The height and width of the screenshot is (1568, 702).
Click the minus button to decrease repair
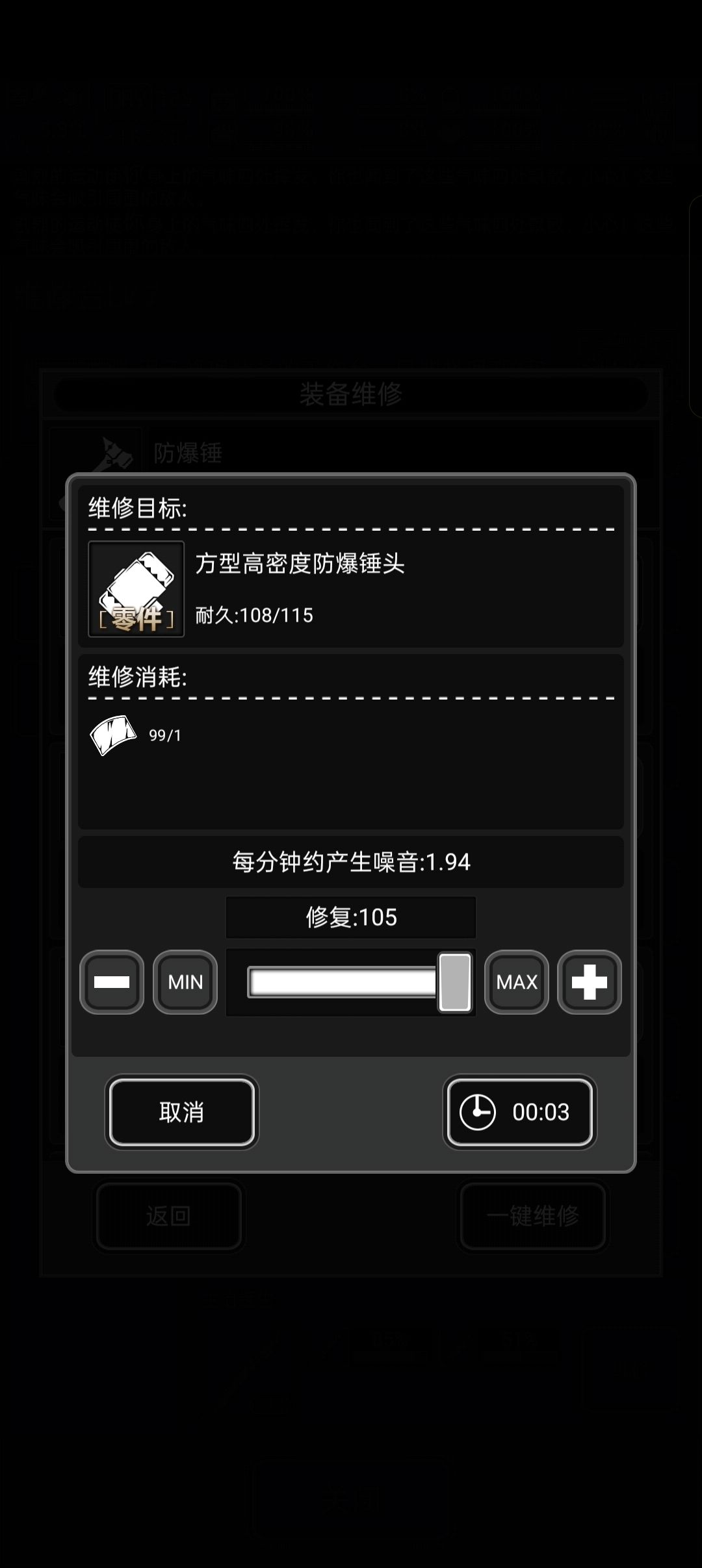(x=111, y=982)
